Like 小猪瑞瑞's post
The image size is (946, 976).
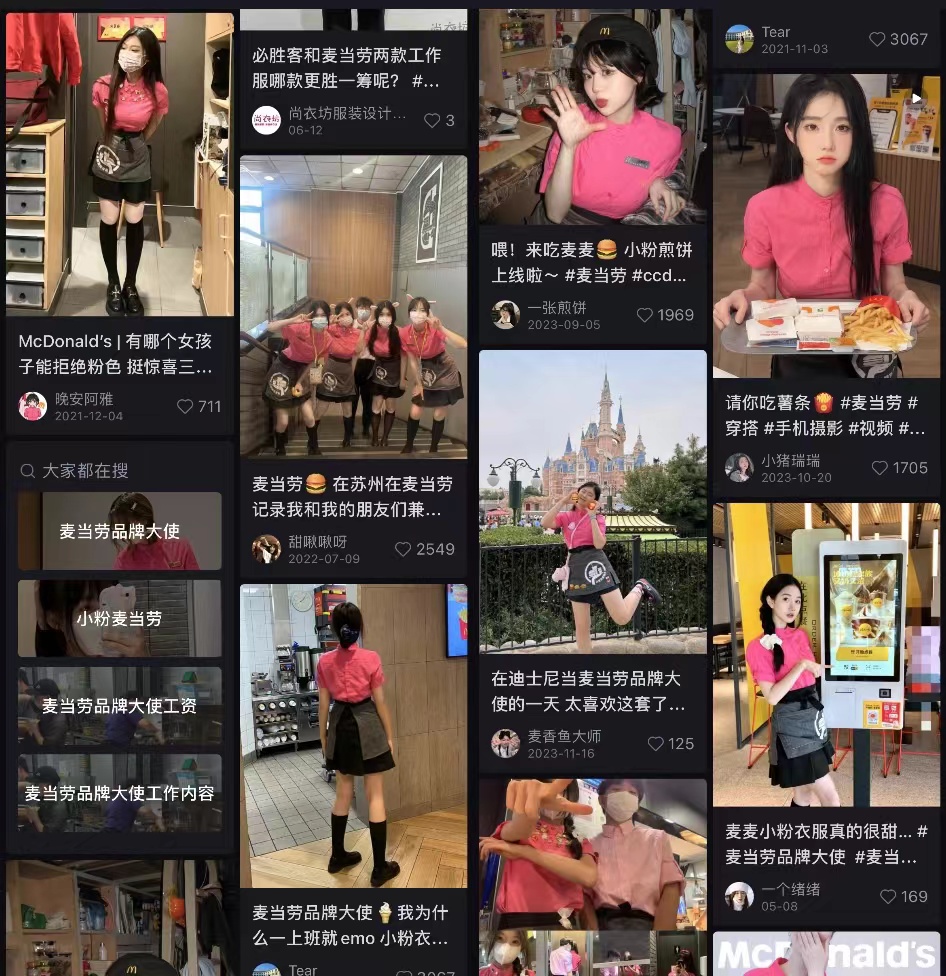(880, 467)
